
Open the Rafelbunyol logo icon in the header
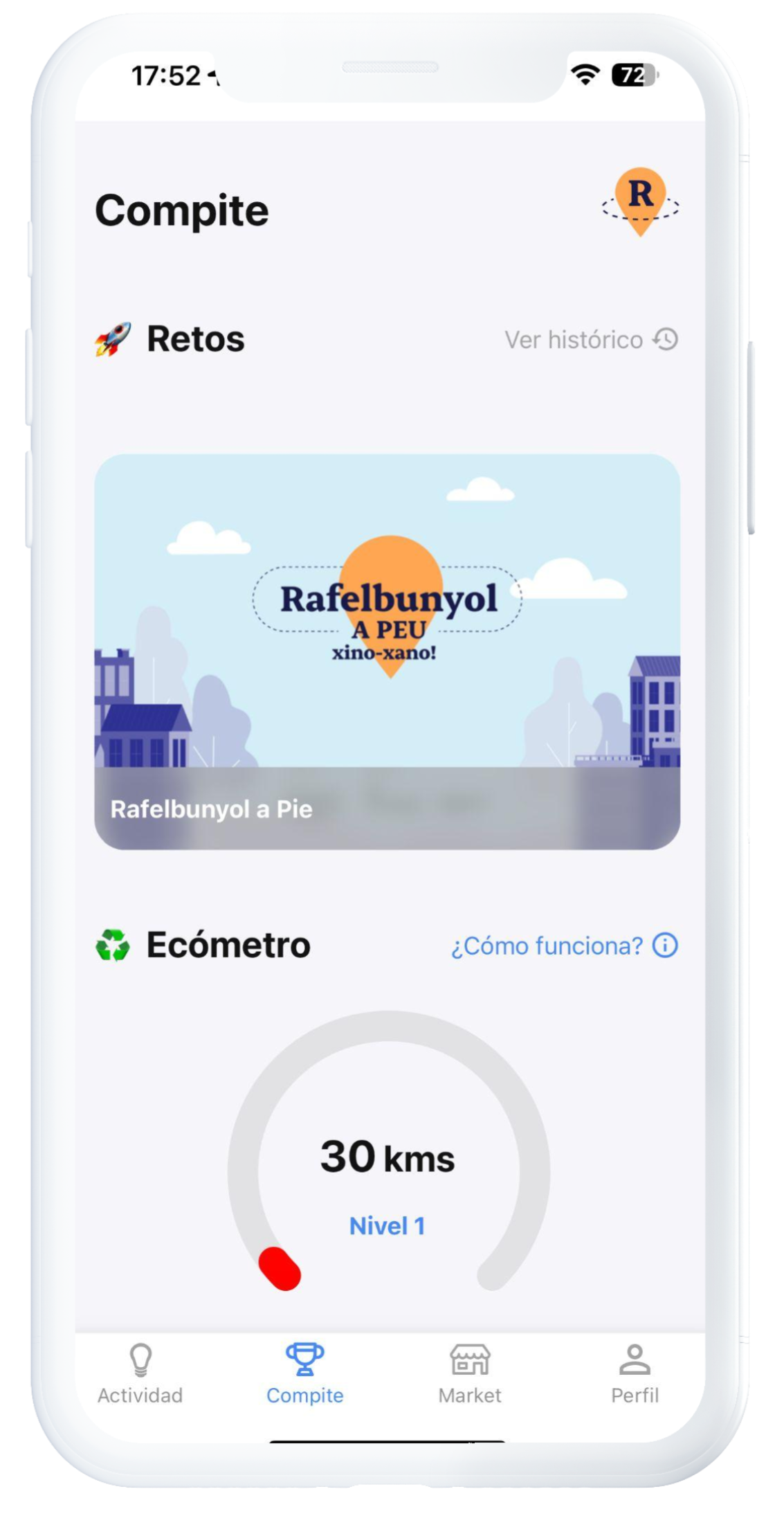pyautogui.click(x=640, y=202)
